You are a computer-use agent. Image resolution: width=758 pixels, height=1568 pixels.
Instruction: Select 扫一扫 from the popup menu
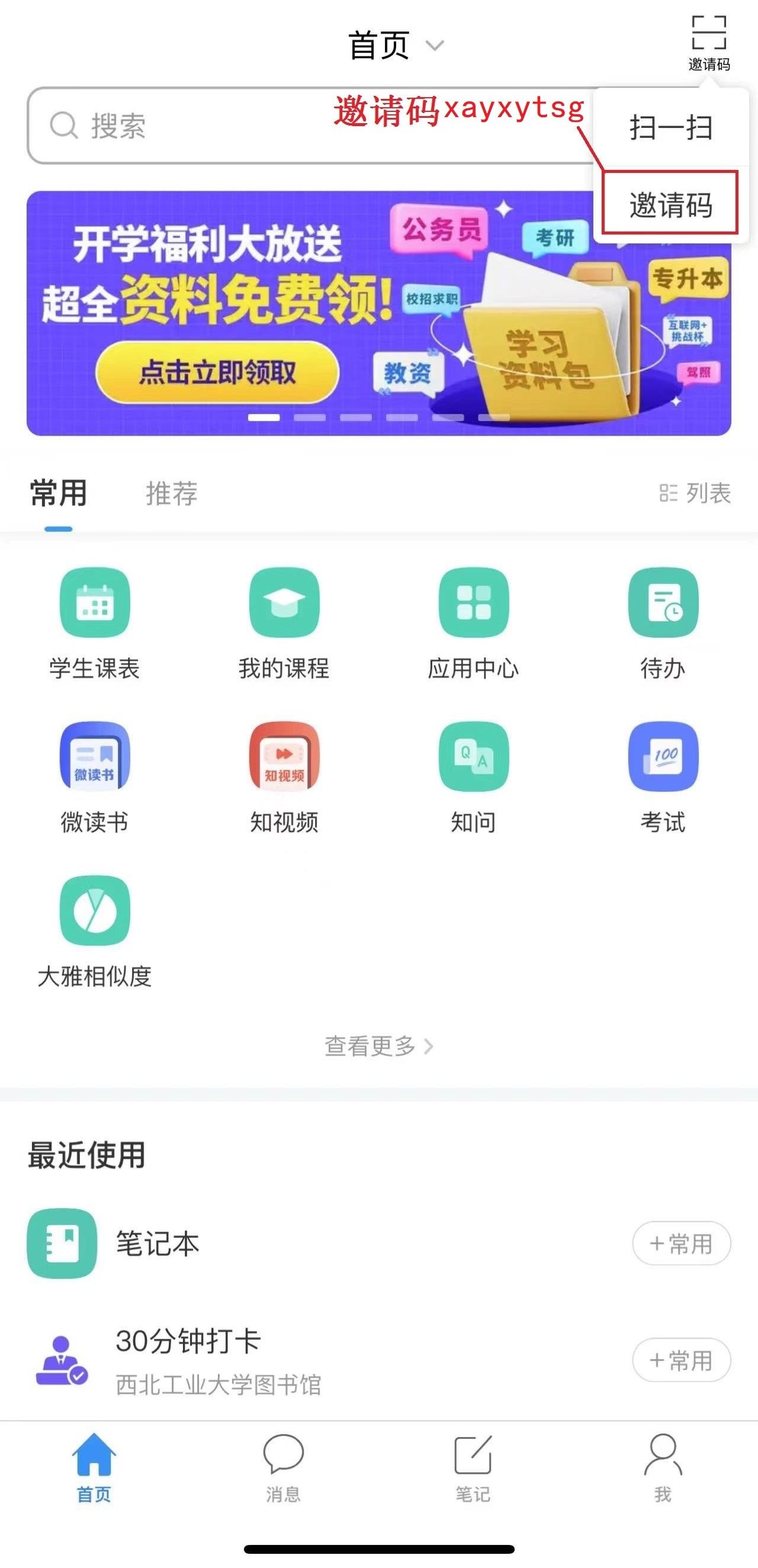click(670, 128)
